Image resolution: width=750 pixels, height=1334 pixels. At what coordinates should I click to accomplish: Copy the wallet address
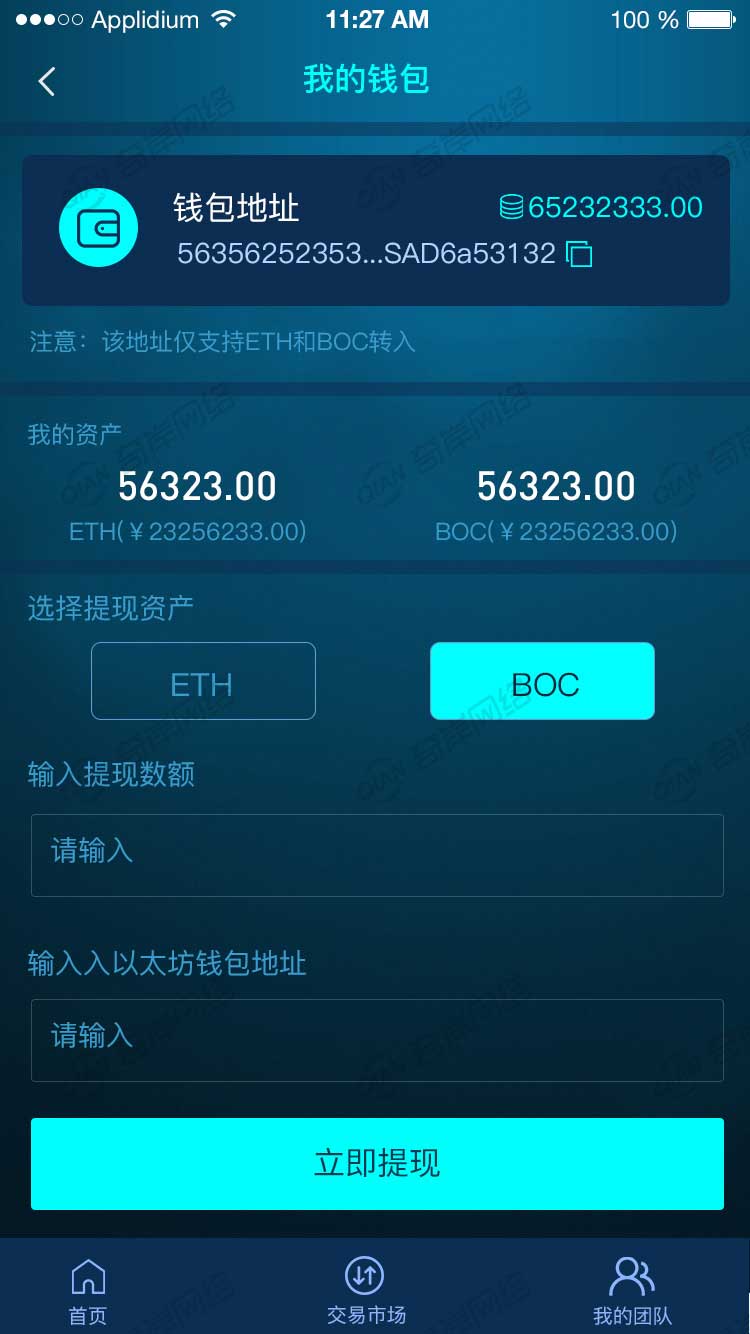pyautogui.click(x=579, y=254)
